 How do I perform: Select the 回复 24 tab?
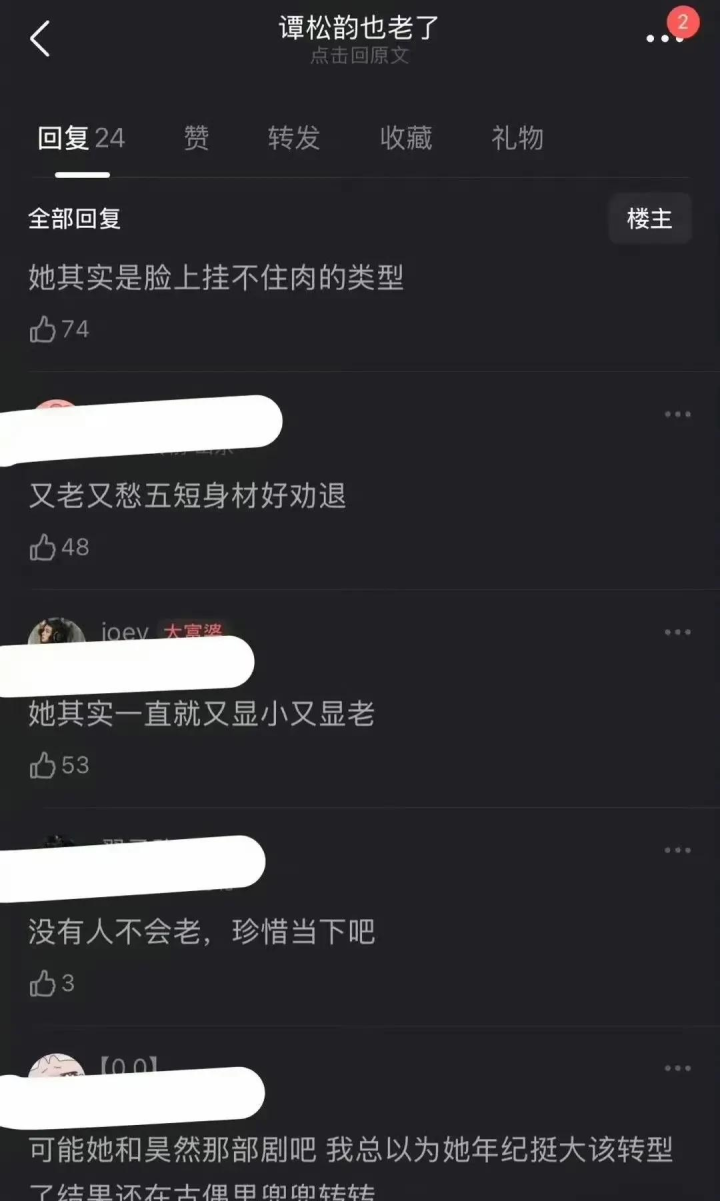tap(81, 138)
